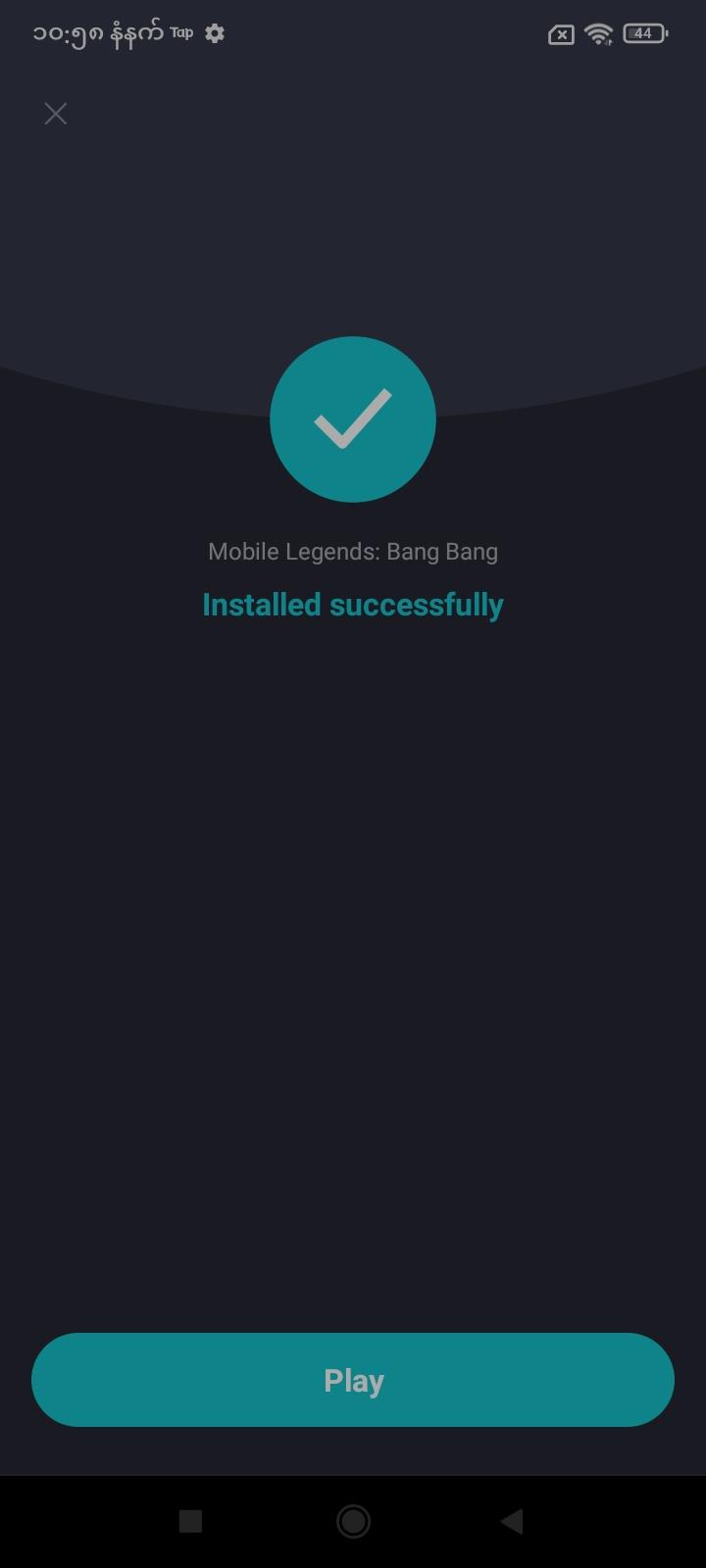Launch the game with the Play button
This screenshot has height=1568, width=706.
pos(353,1379)
